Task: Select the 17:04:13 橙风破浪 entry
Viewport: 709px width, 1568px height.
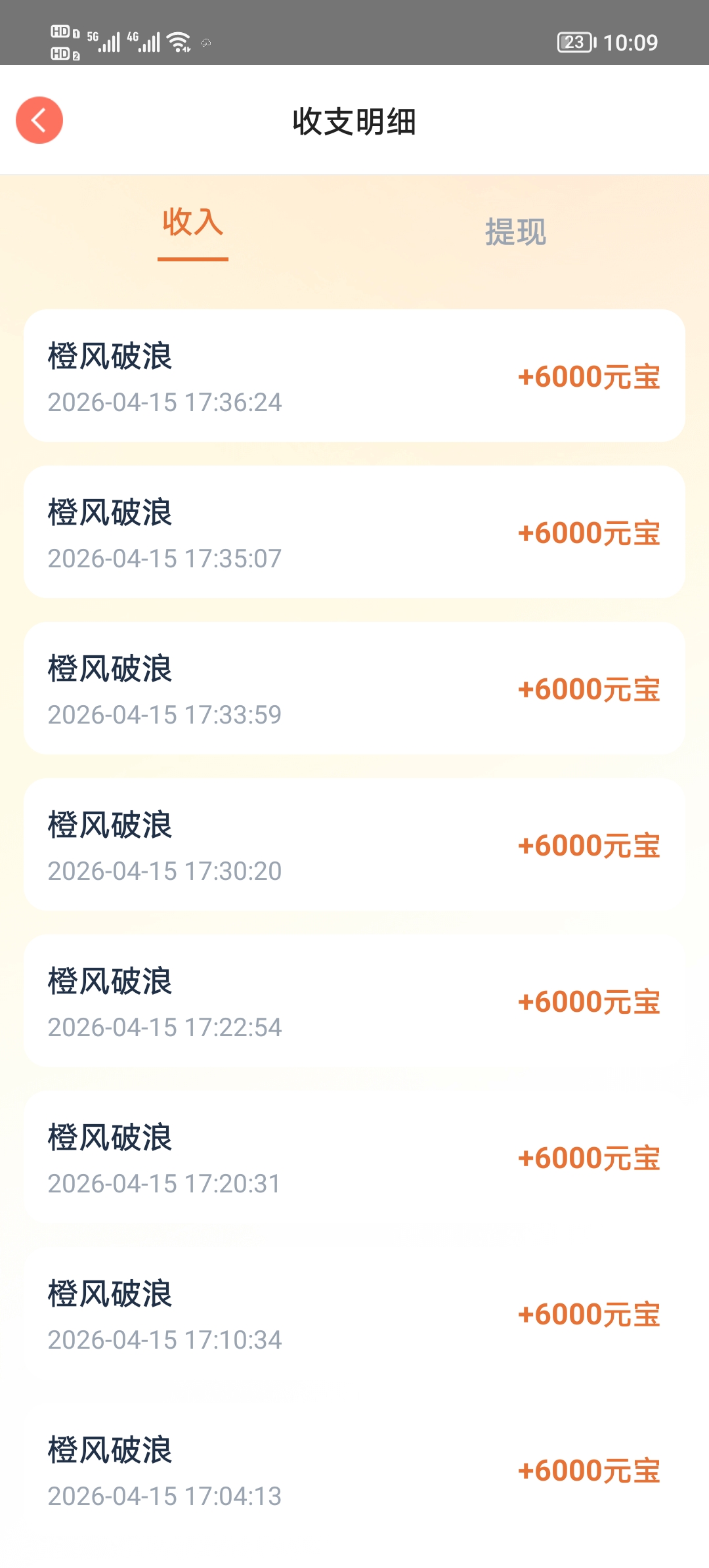Action: (x=354, y=1471)
